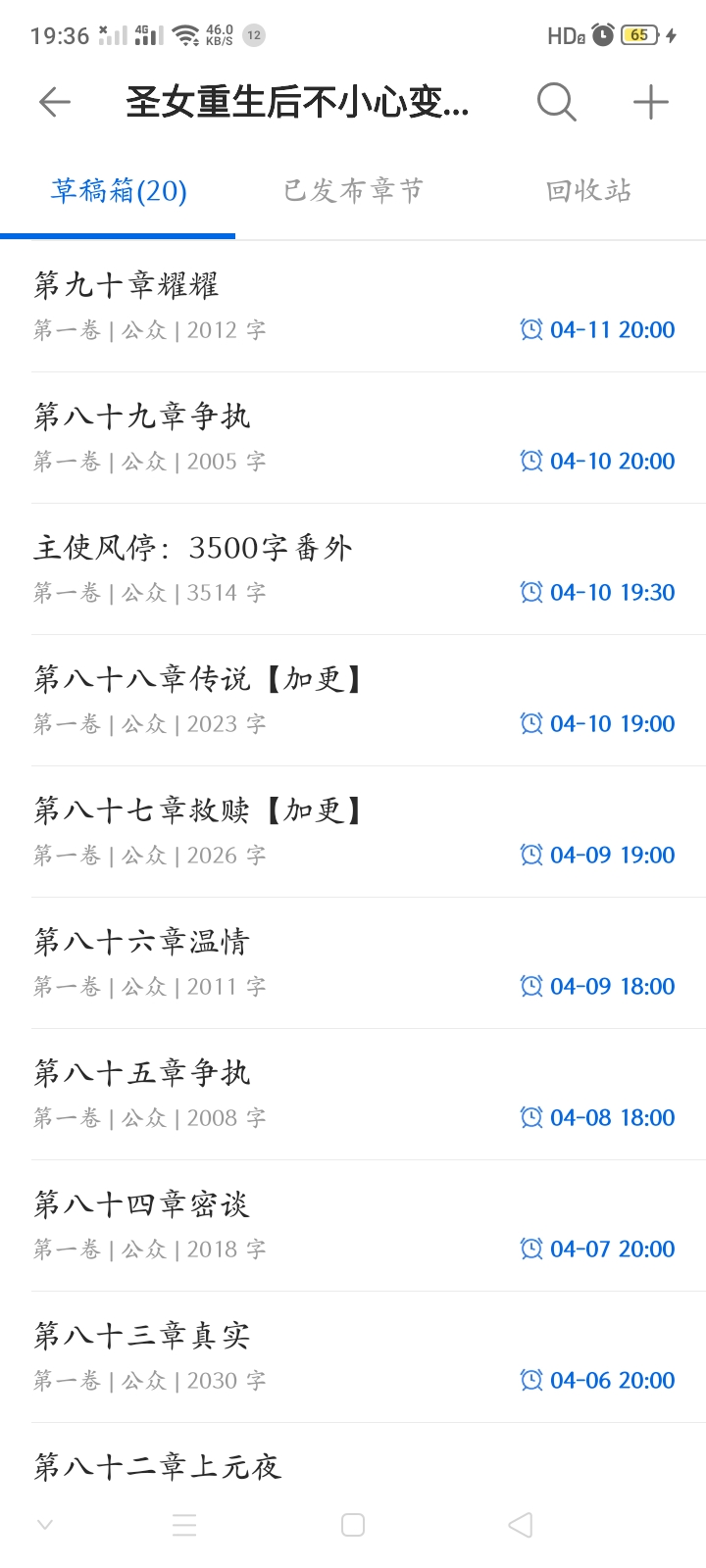
Task: Open draft 第八十九章争执
Action: point(353,438)
